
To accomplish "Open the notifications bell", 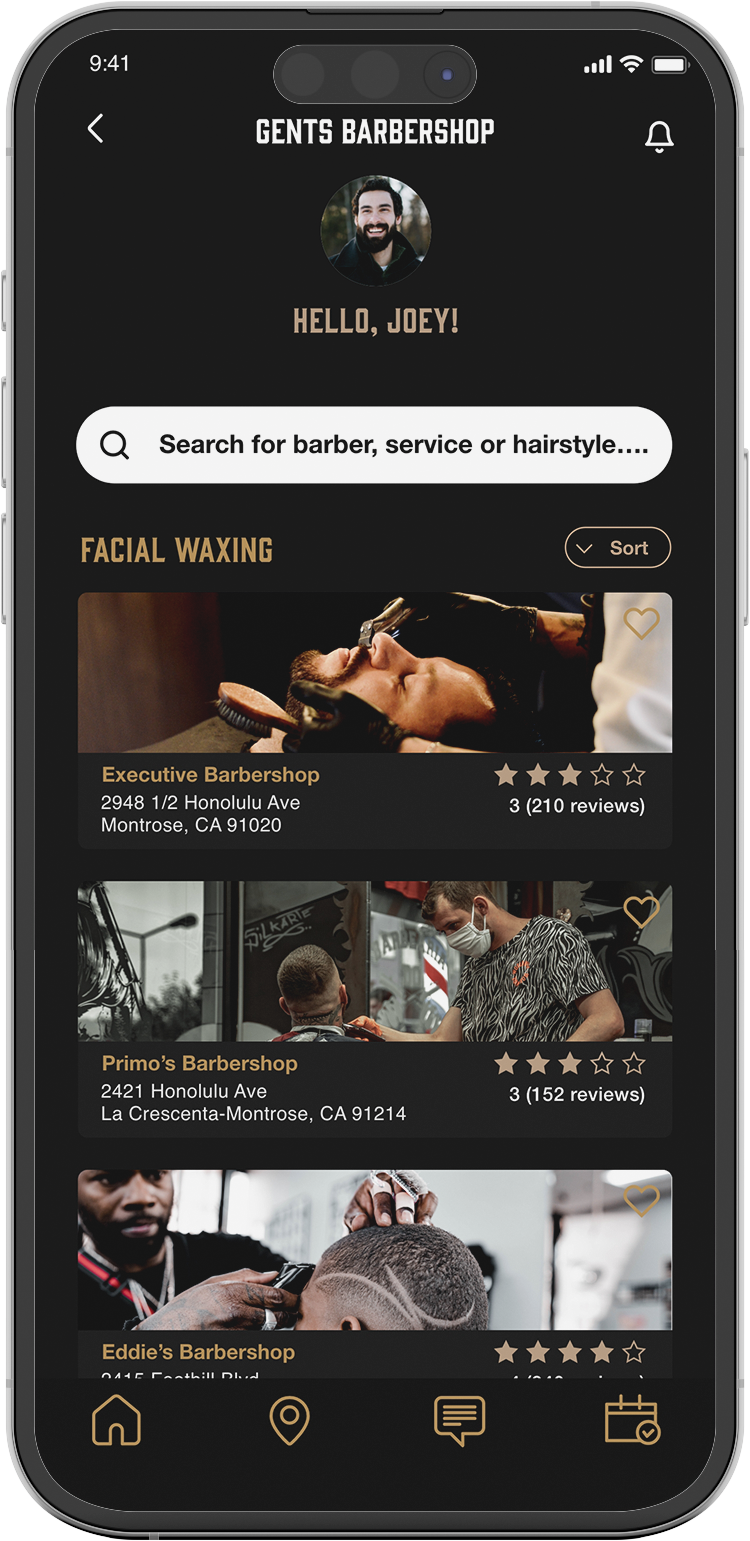I will pos(658,137).
